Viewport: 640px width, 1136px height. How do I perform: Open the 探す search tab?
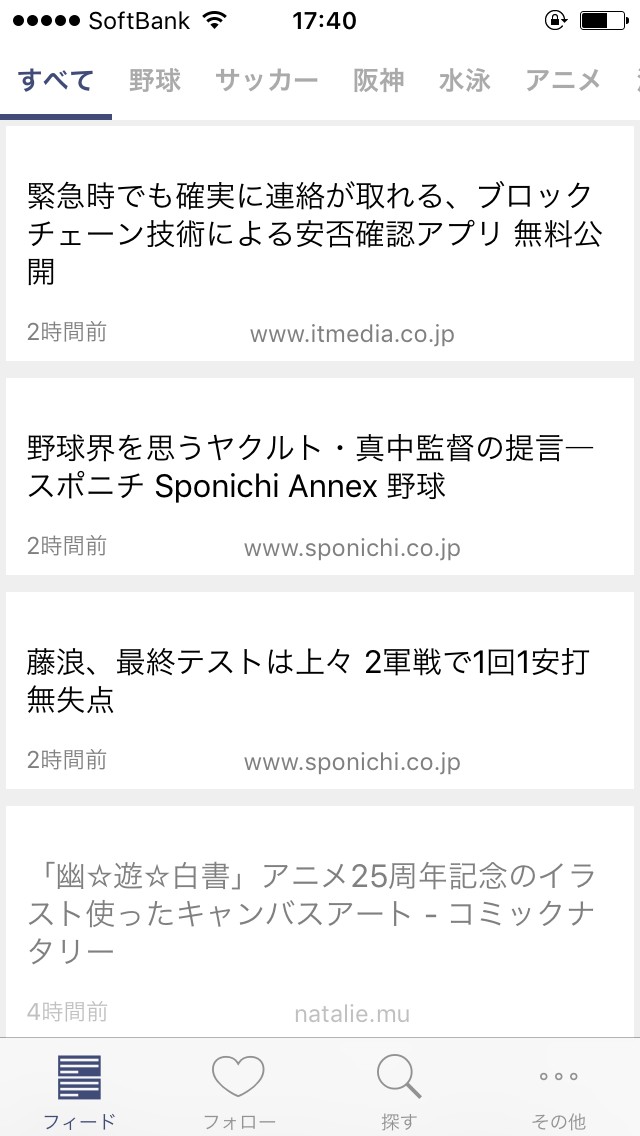[x=399, y=1089]
